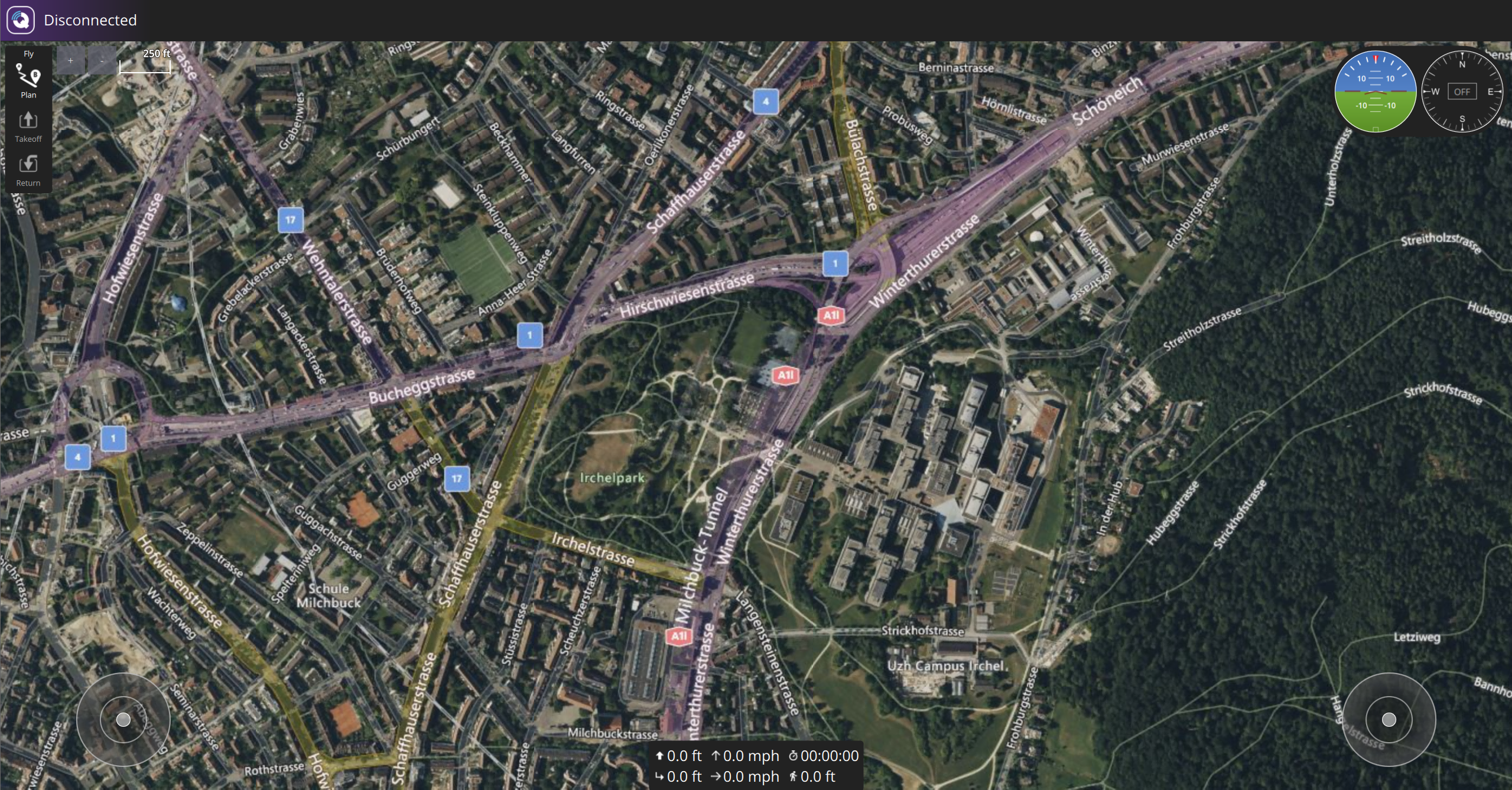The width and height of the screenshot is (1512, 790).
Task: Zoom in the map with plus button
Action: [x=70, y=60]
